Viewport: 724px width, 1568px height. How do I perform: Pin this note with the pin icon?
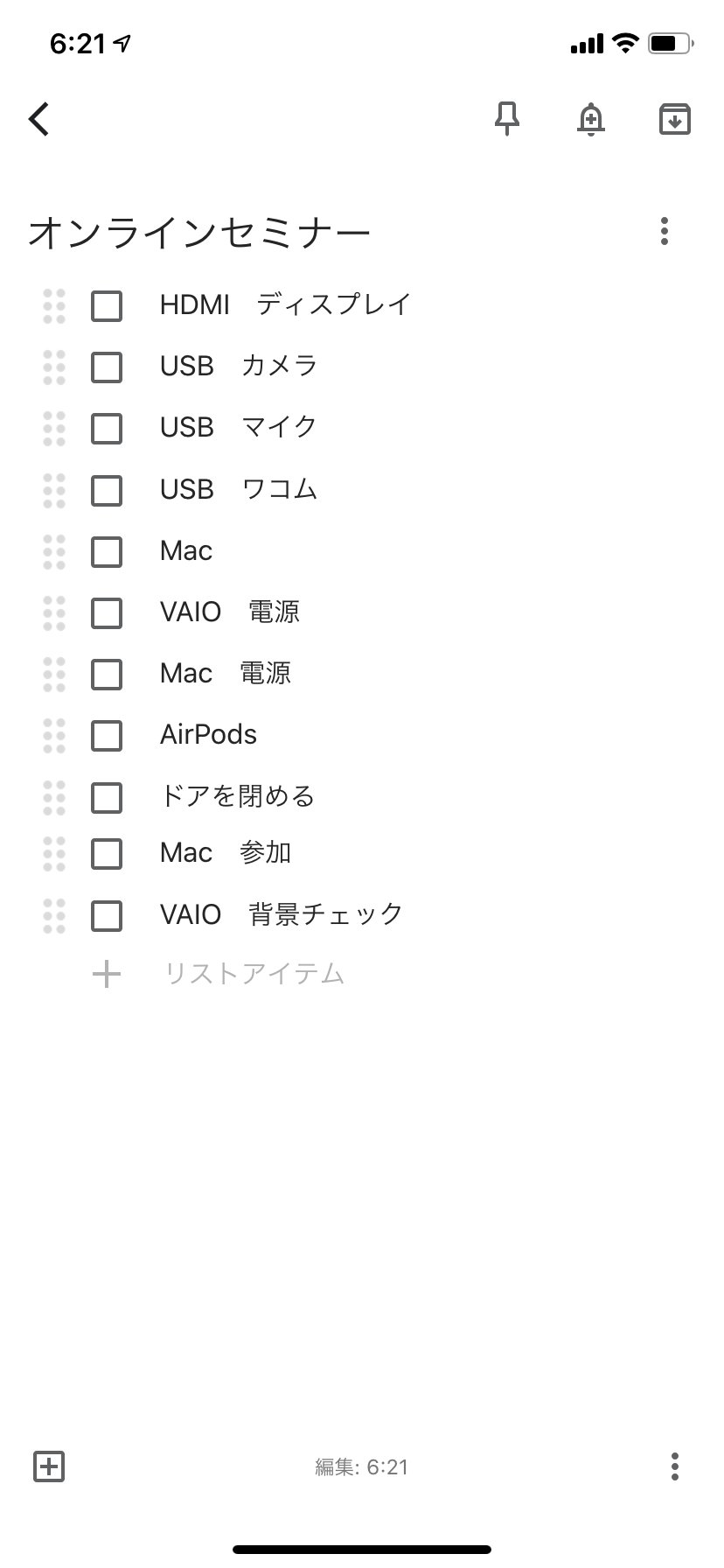click(507, 119)
